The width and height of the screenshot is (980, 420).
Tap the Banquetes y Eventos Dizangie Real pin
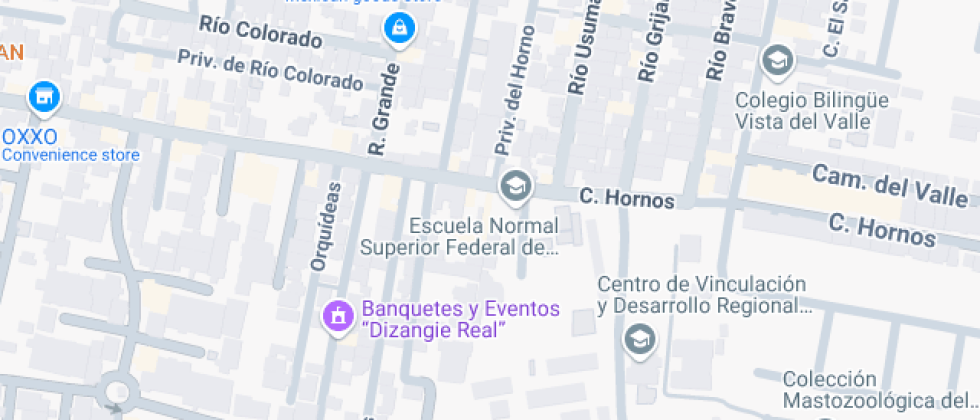(338, 317)
